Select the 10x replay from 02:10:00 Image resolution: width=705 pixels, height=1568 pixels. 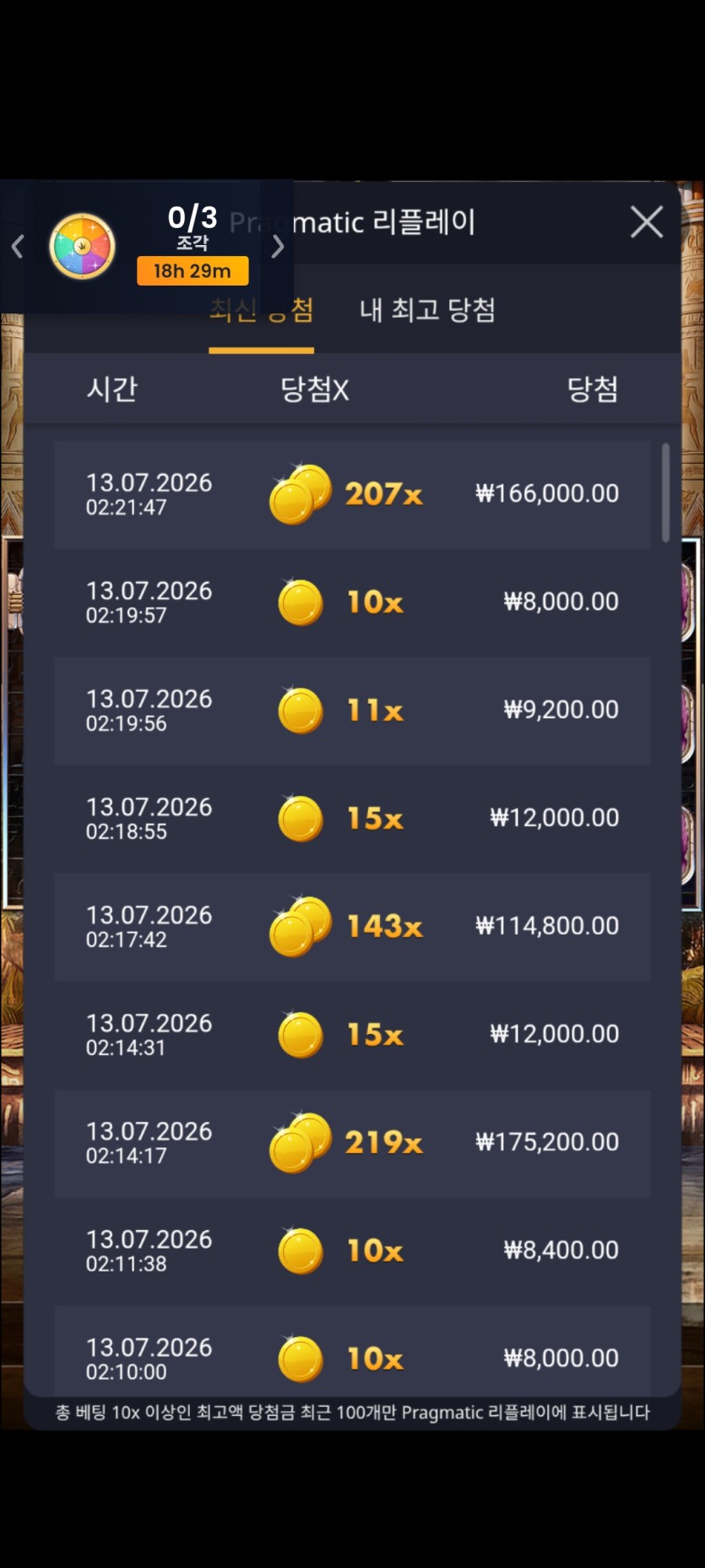(352, 1351)
